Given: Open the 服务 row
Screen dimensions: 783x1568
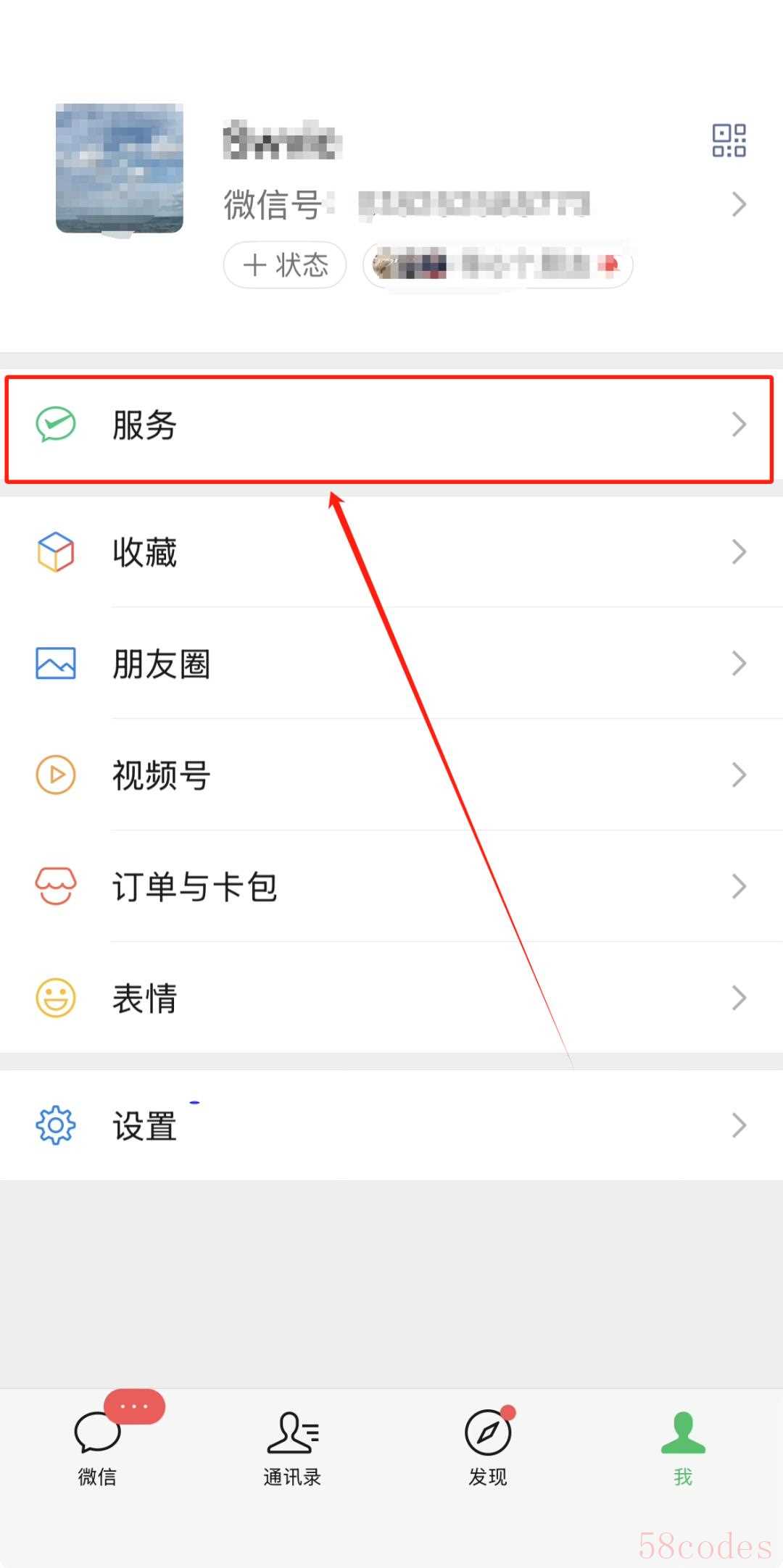Looking at the screenshot, I should tap(391, 425).
